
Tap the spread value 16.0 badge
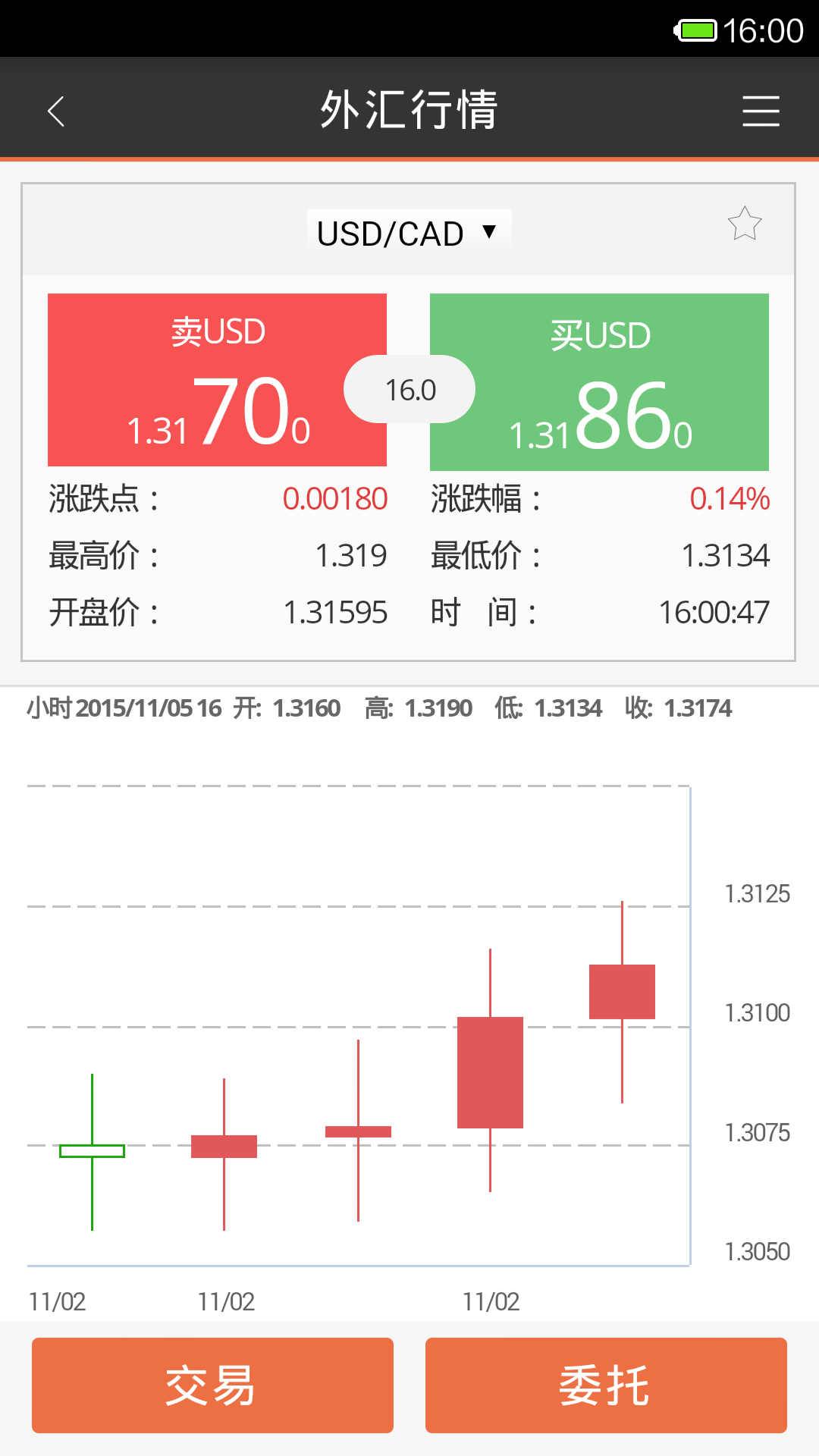(x=409, y=389)
